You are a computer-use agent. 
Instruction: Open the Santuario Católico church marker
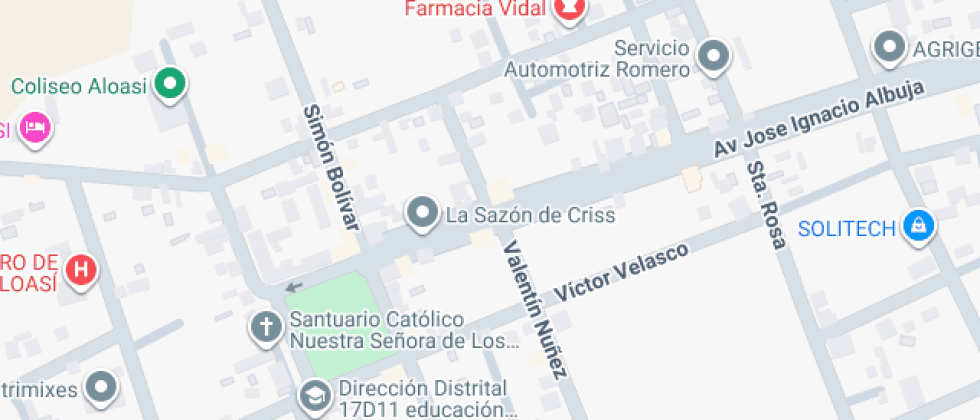(x=266, y=327)
